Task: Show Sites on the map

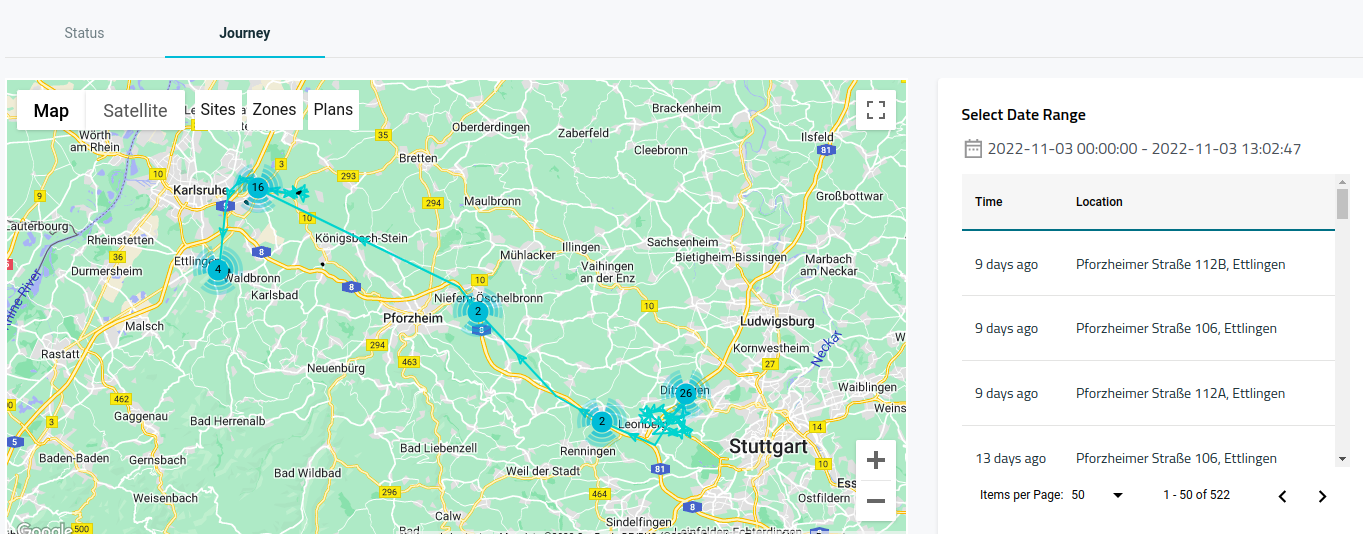Action: 218,109
